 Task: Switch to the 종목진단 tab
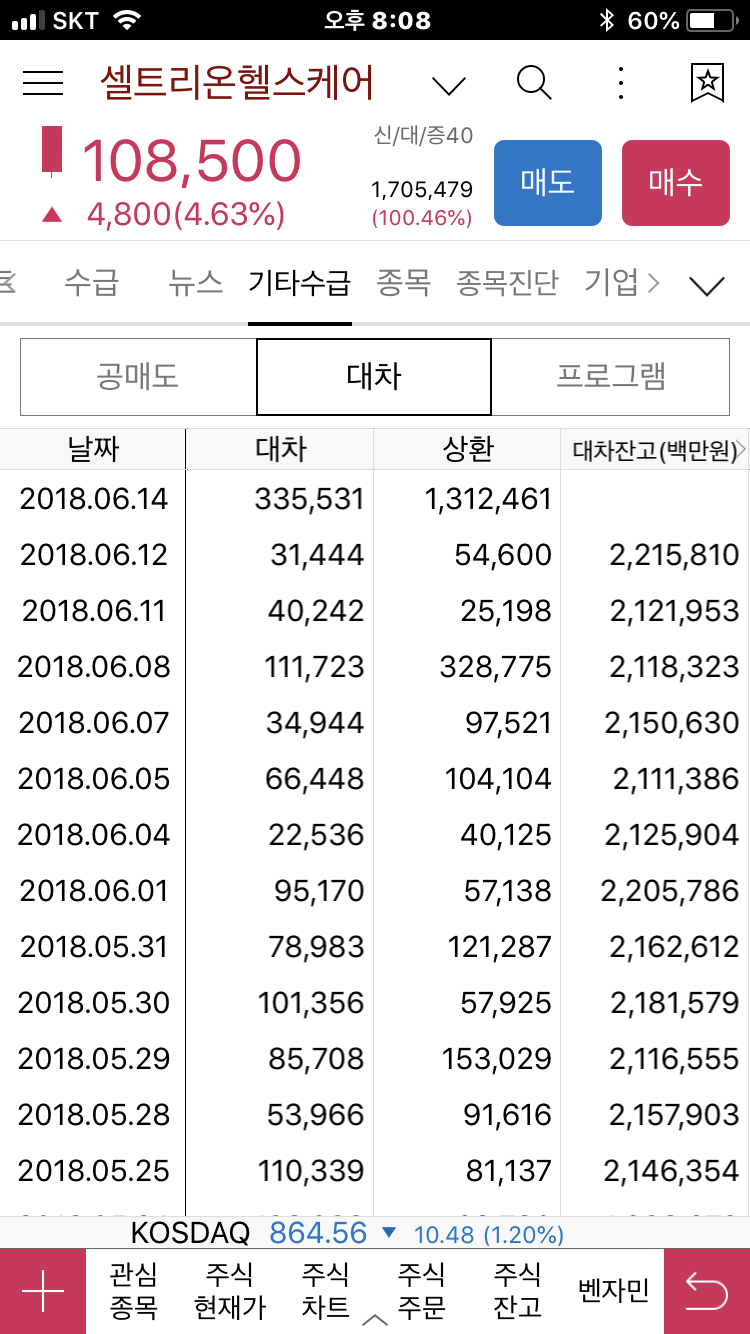tap(507, 284)
